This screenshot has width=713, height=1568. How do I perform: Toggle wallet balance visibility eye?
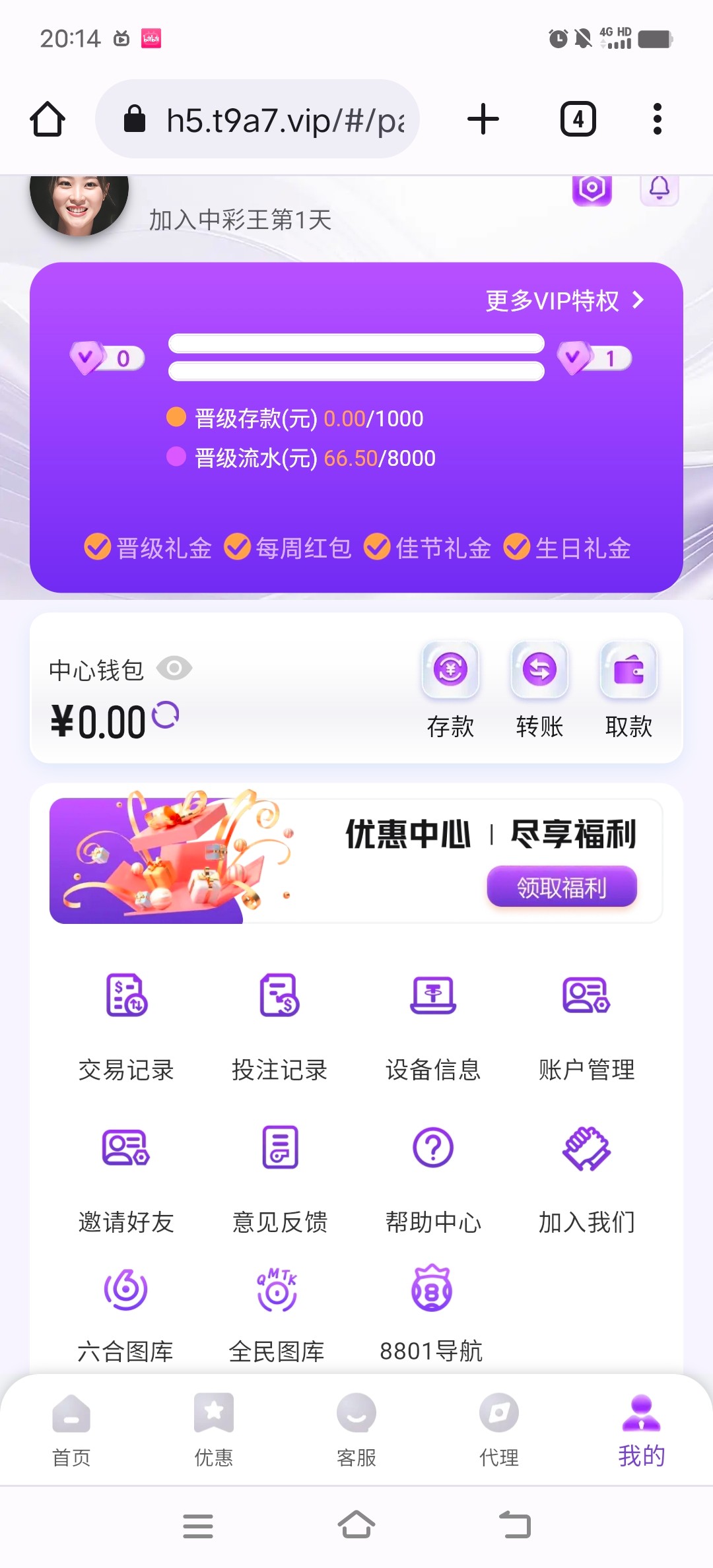(x=174, y=669)
